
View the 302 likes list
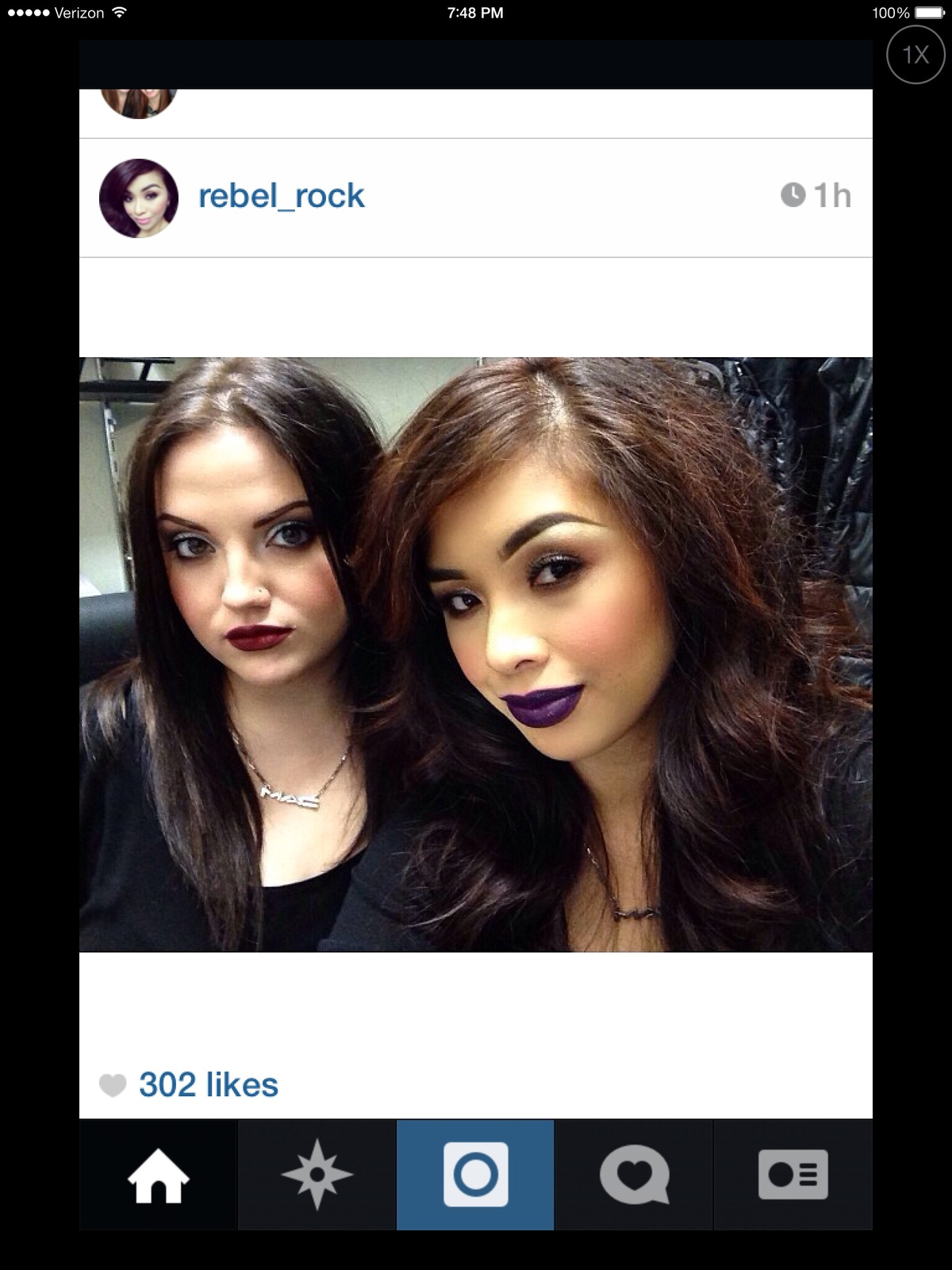point(208,1085)
